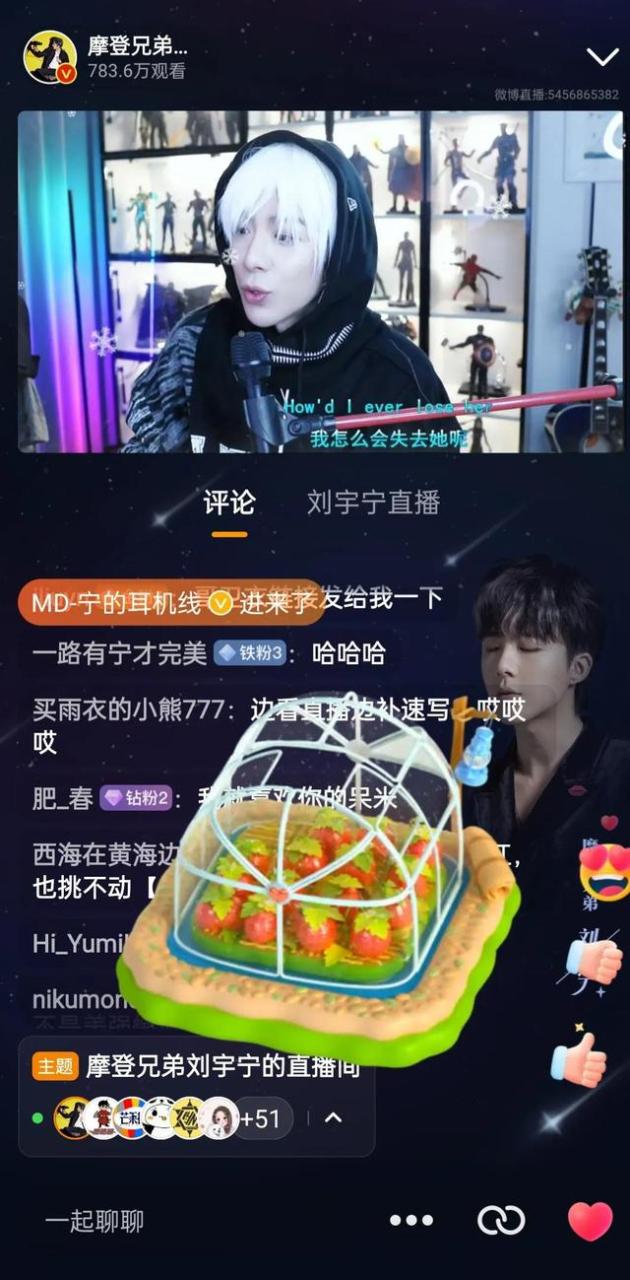
Task: Collapse the live stream with the down chevron
Action: [602, 57]
